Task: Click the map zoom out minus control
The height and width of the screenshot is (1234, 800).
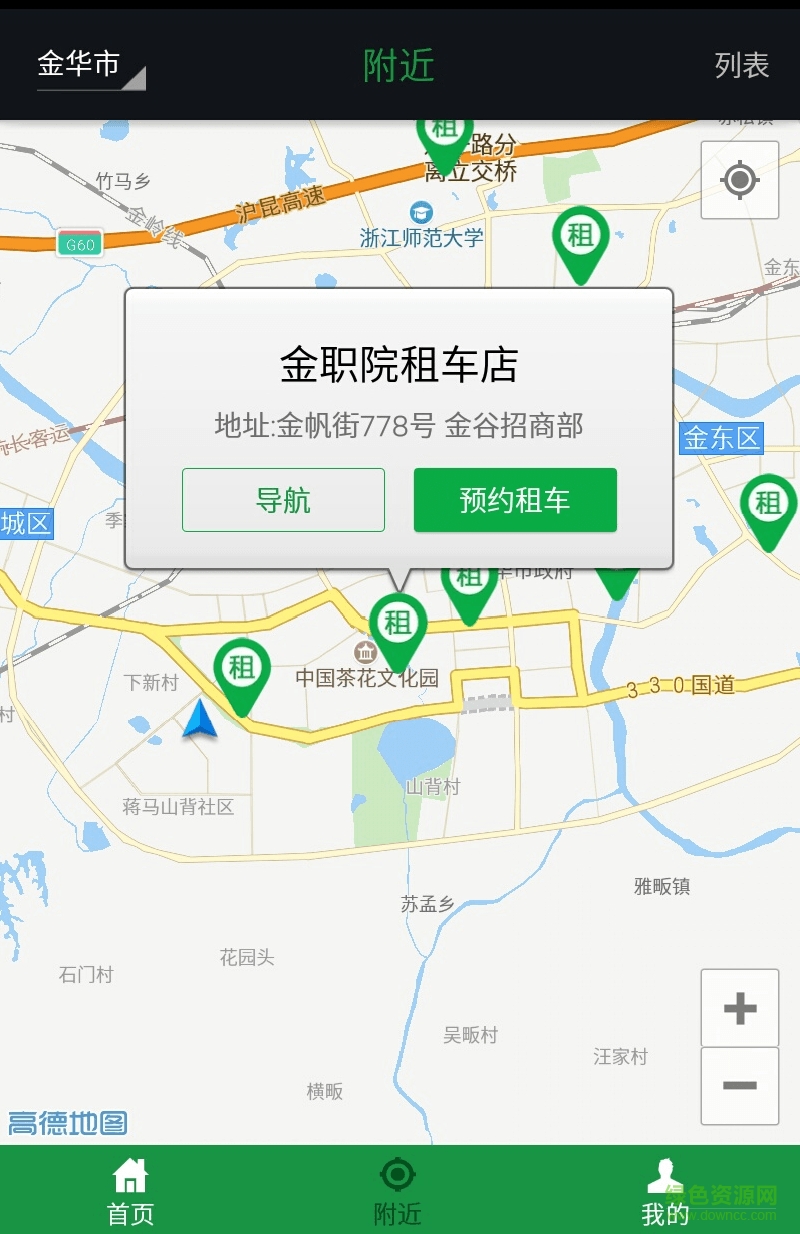Action: [x=739, y=1084]
